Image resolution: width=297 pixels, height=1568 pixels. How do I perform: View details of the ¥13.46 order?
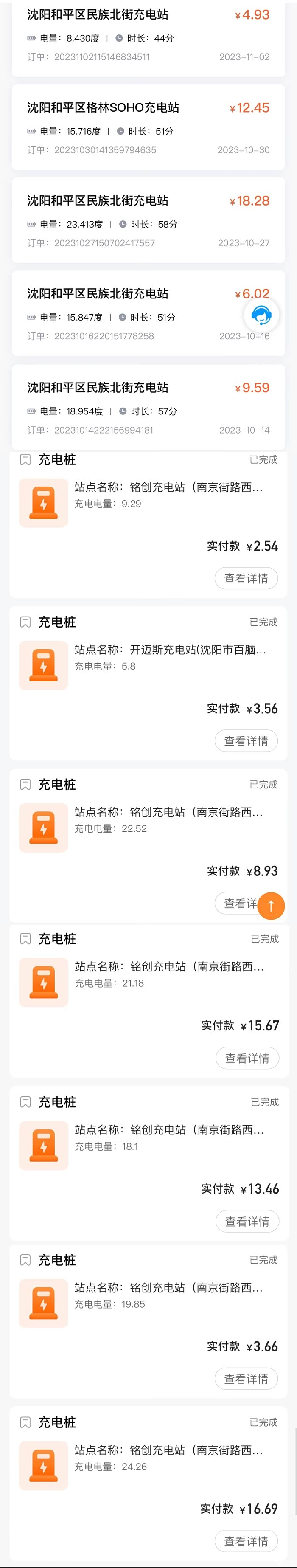coord(247,1222)
